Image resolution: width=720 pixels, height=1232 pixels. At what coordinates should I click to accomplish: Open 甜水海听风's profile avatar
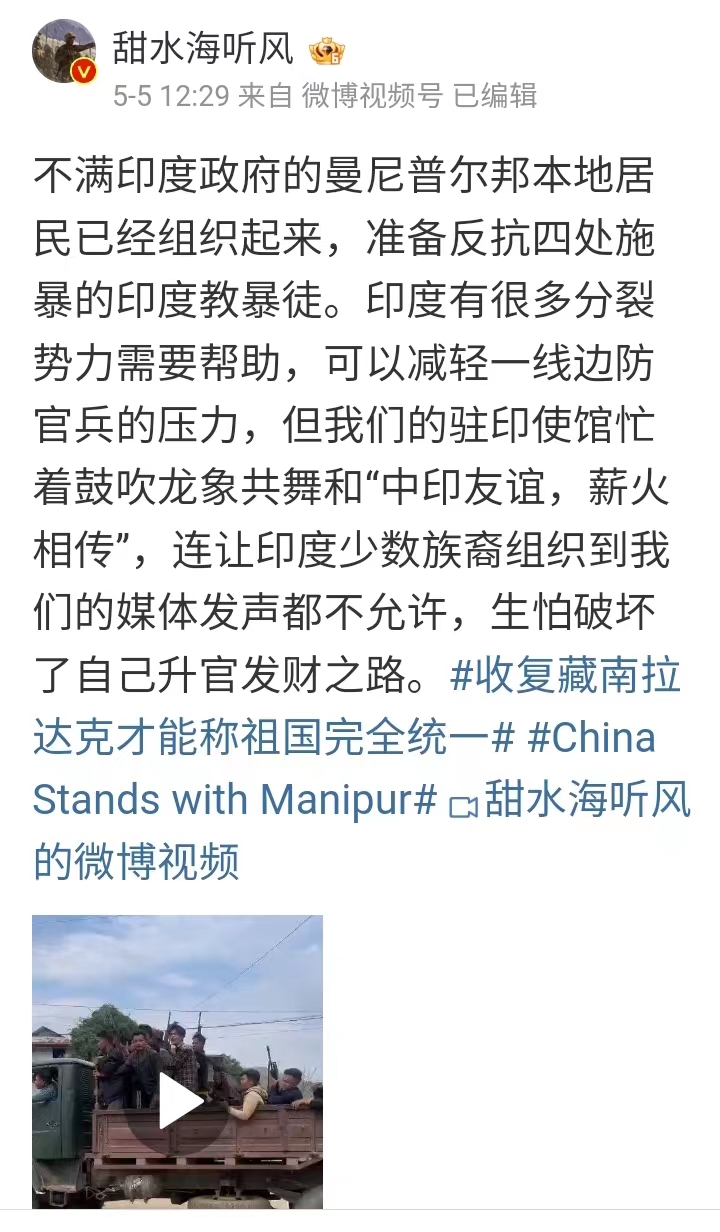pyautogui.click(x=65, y=51)
